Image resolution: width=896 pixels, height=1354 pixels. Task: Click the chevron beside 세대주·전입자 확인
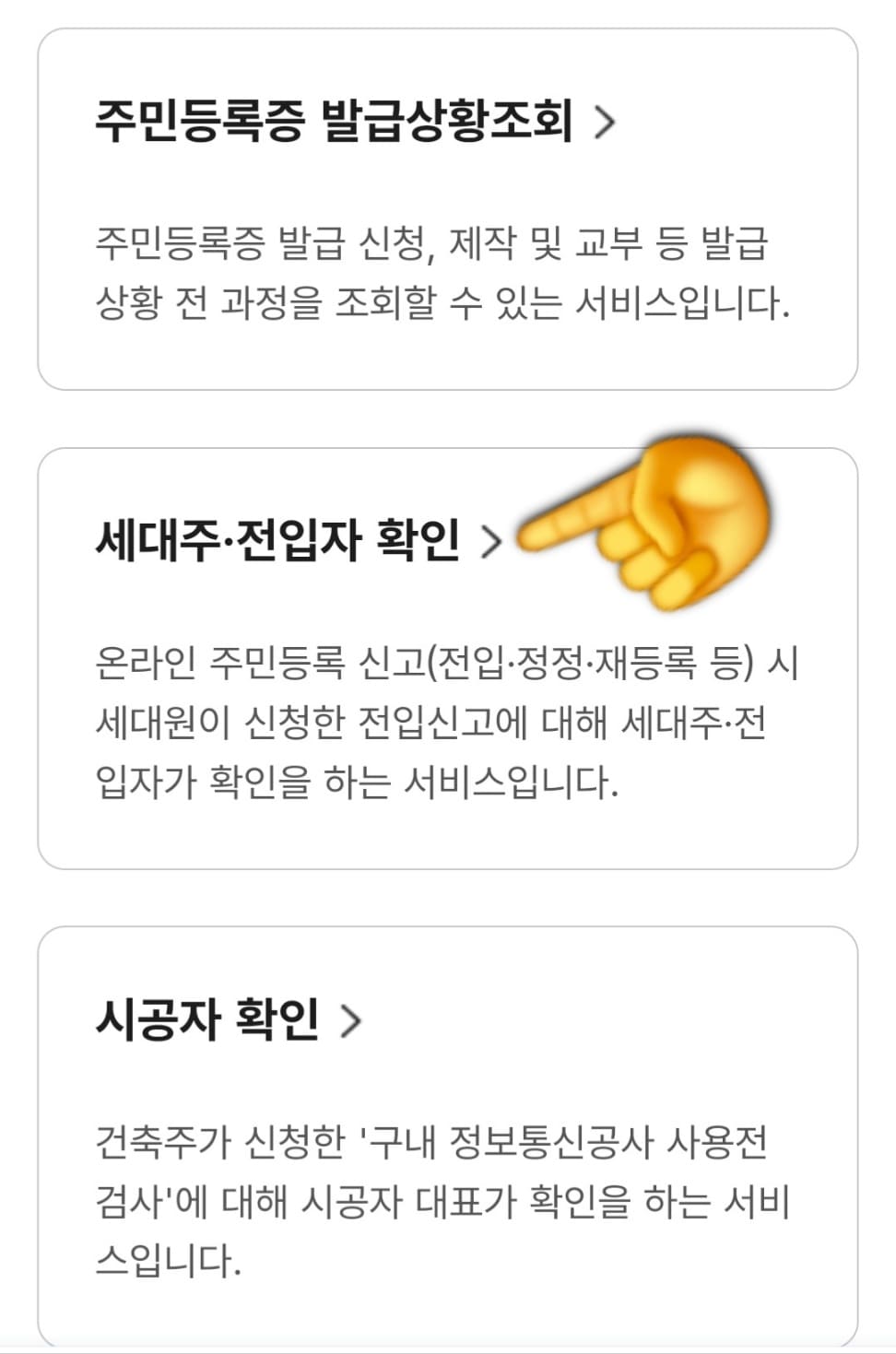(x=493, y=541)
